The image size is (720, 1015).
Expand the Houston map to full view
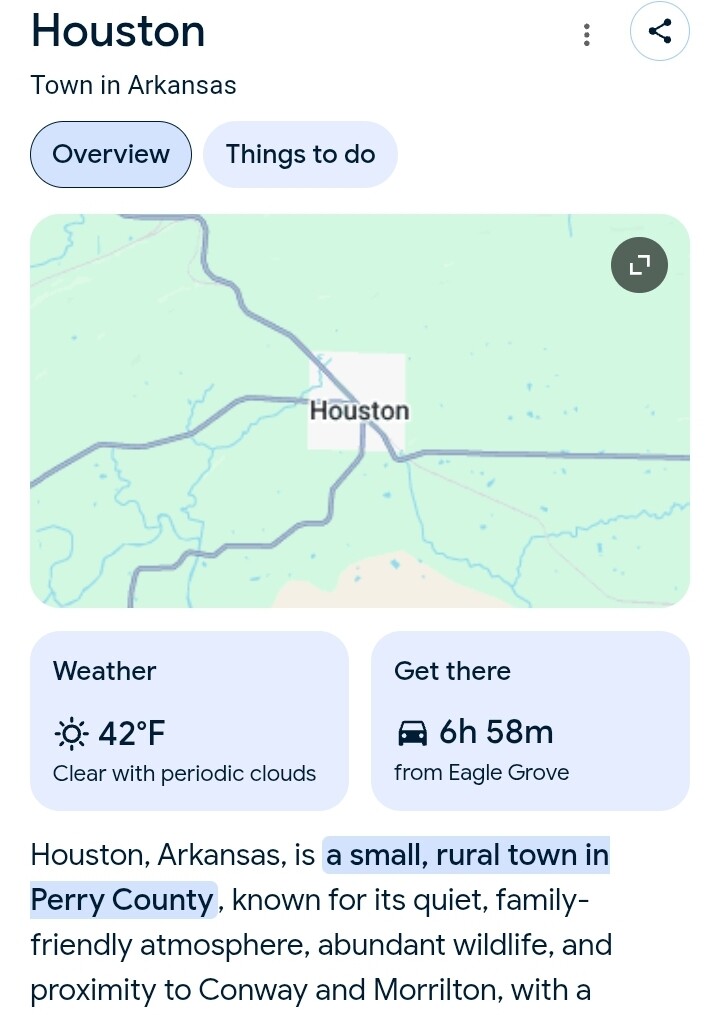pyautogui.click(x=639, y=264)
